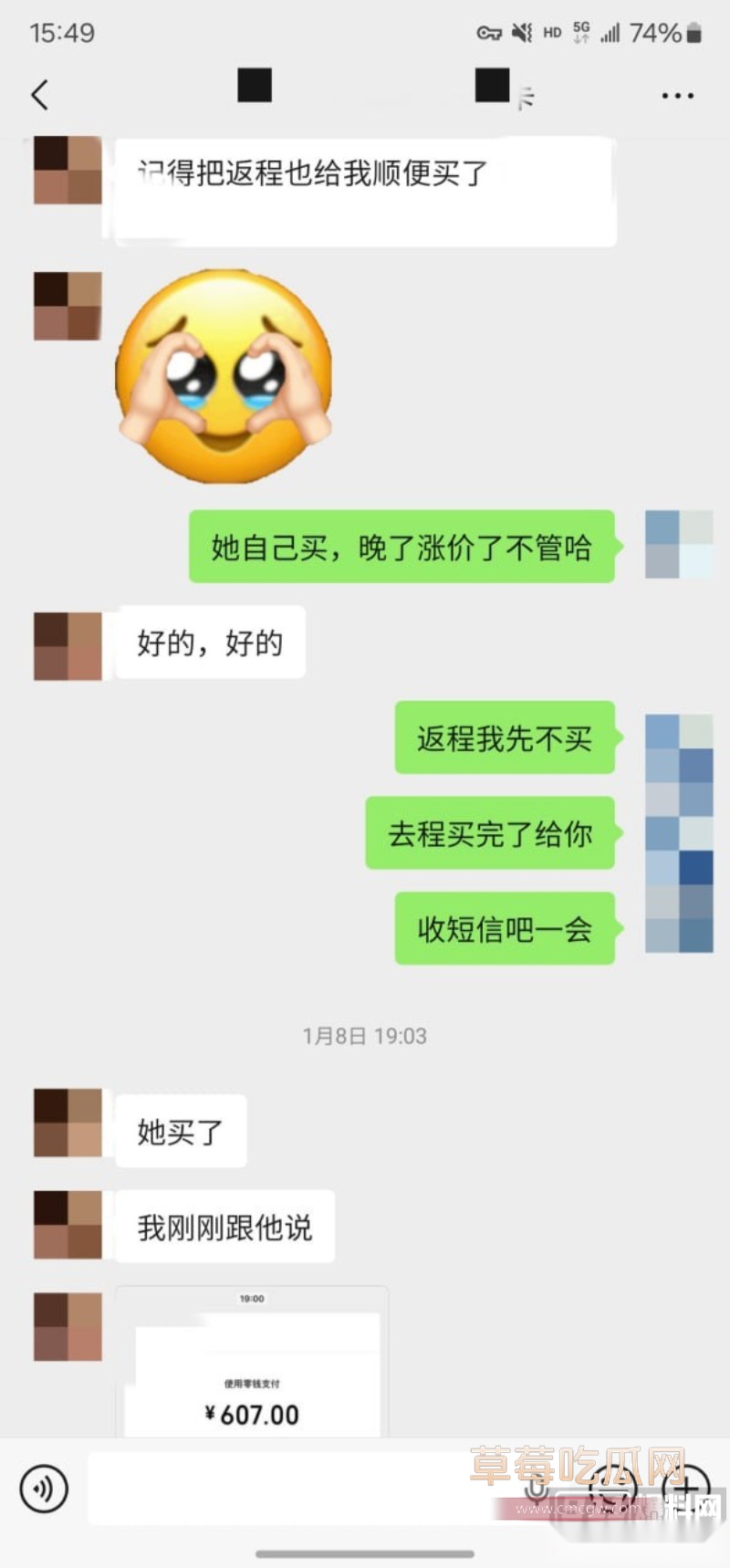Tap the '1月8日 19:03' timestamp
Viewport: 730px width, 1568px height.
click(365, 1036)
